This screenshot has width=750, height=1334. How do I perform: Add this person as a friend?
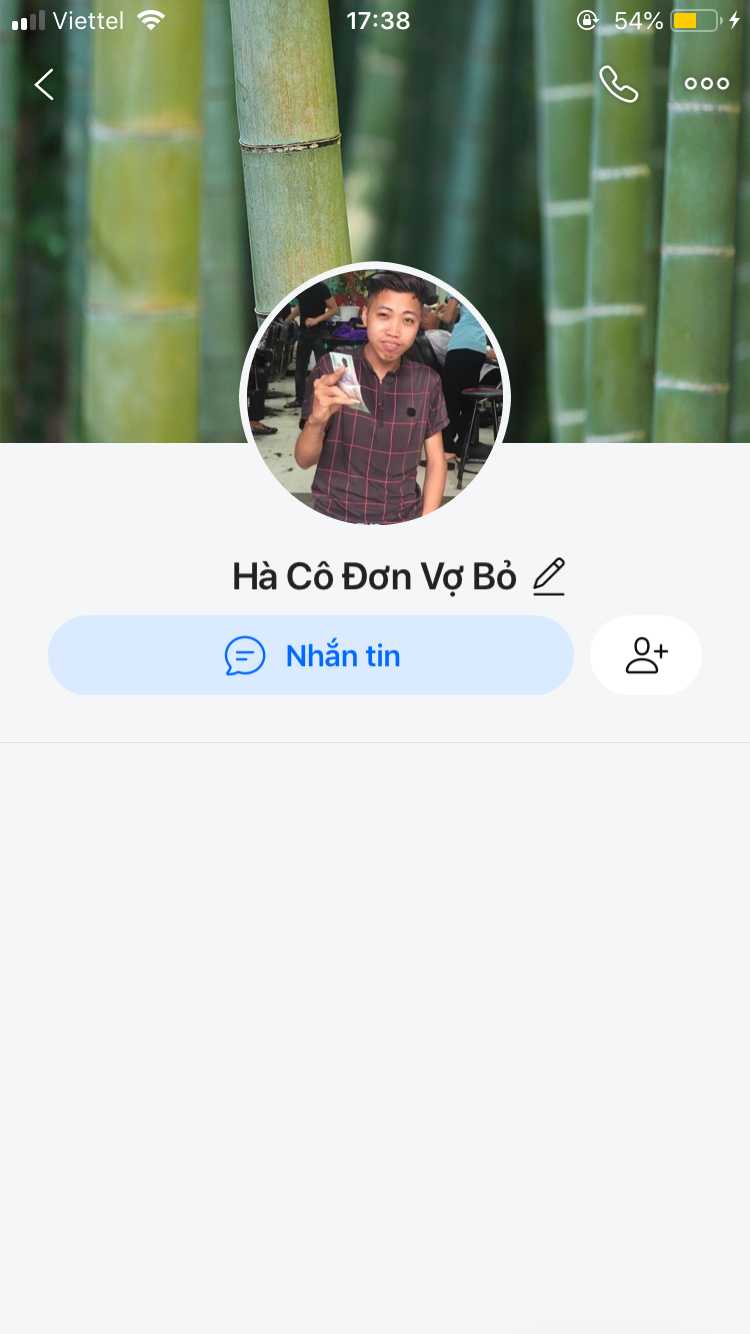click(646, 656)
